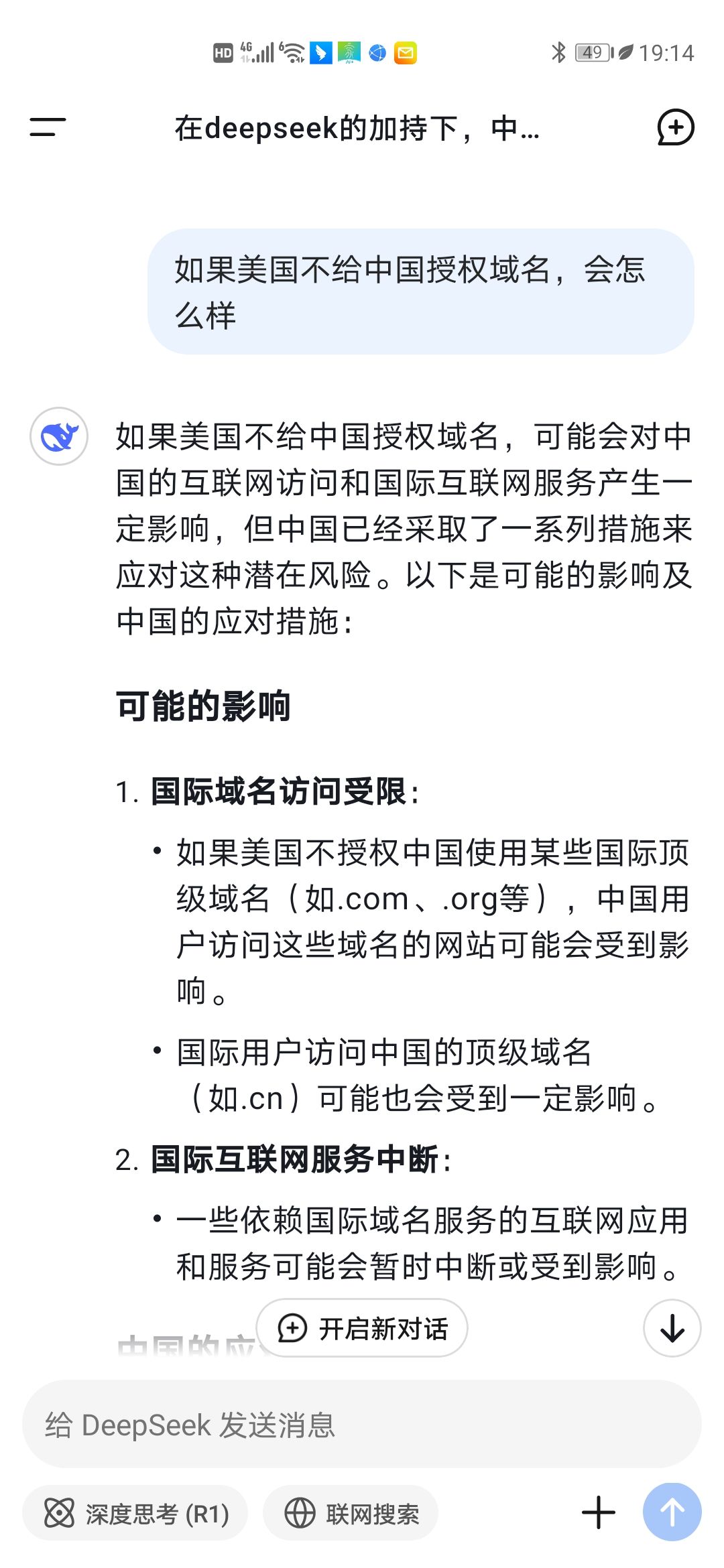Toggle 联网搜索 web search
The height and width of the screenshot is (1568, 724).
click(x=351, y=1513)
